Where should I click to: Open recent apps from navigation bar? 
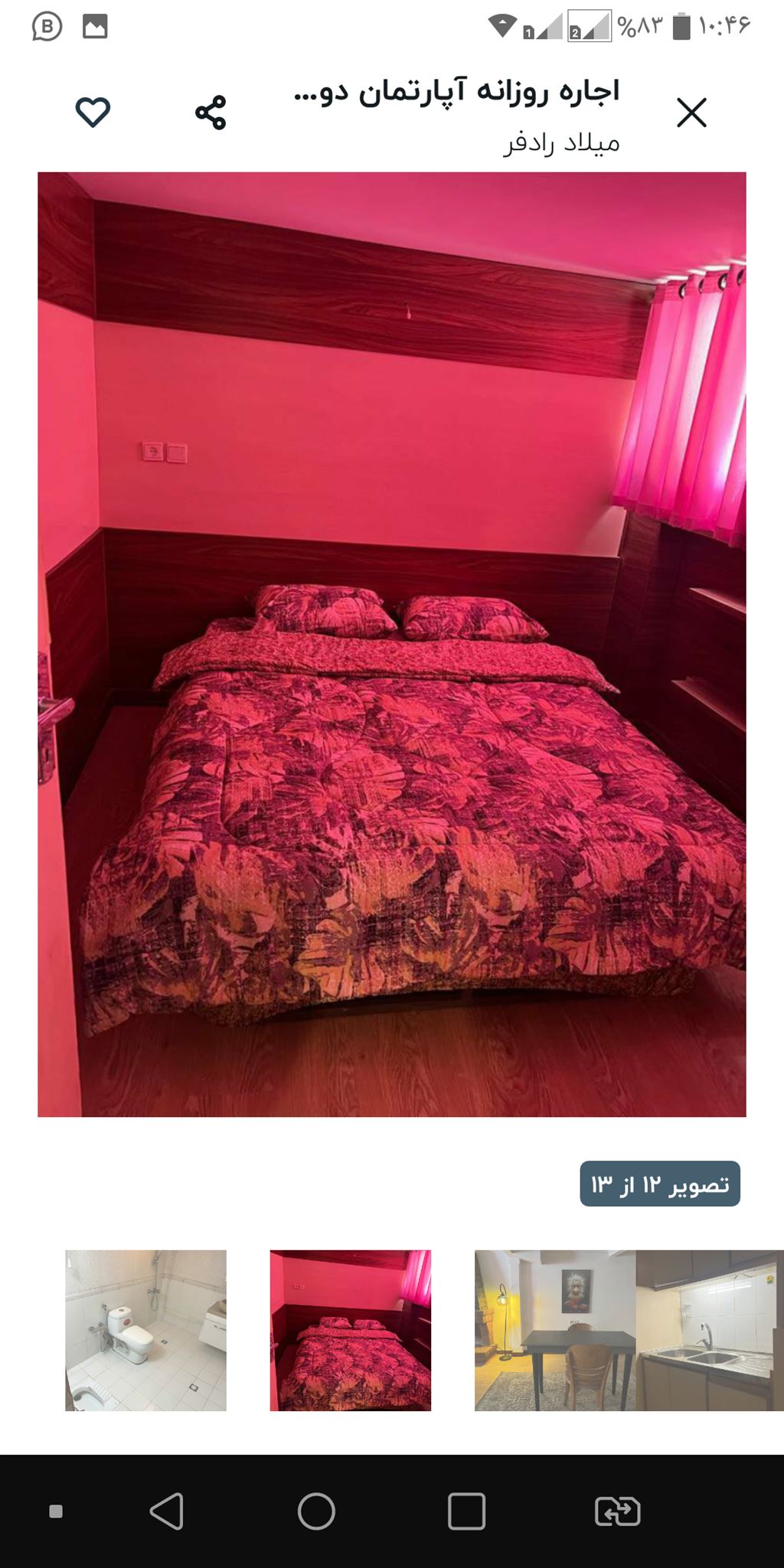pos(466,1511)
